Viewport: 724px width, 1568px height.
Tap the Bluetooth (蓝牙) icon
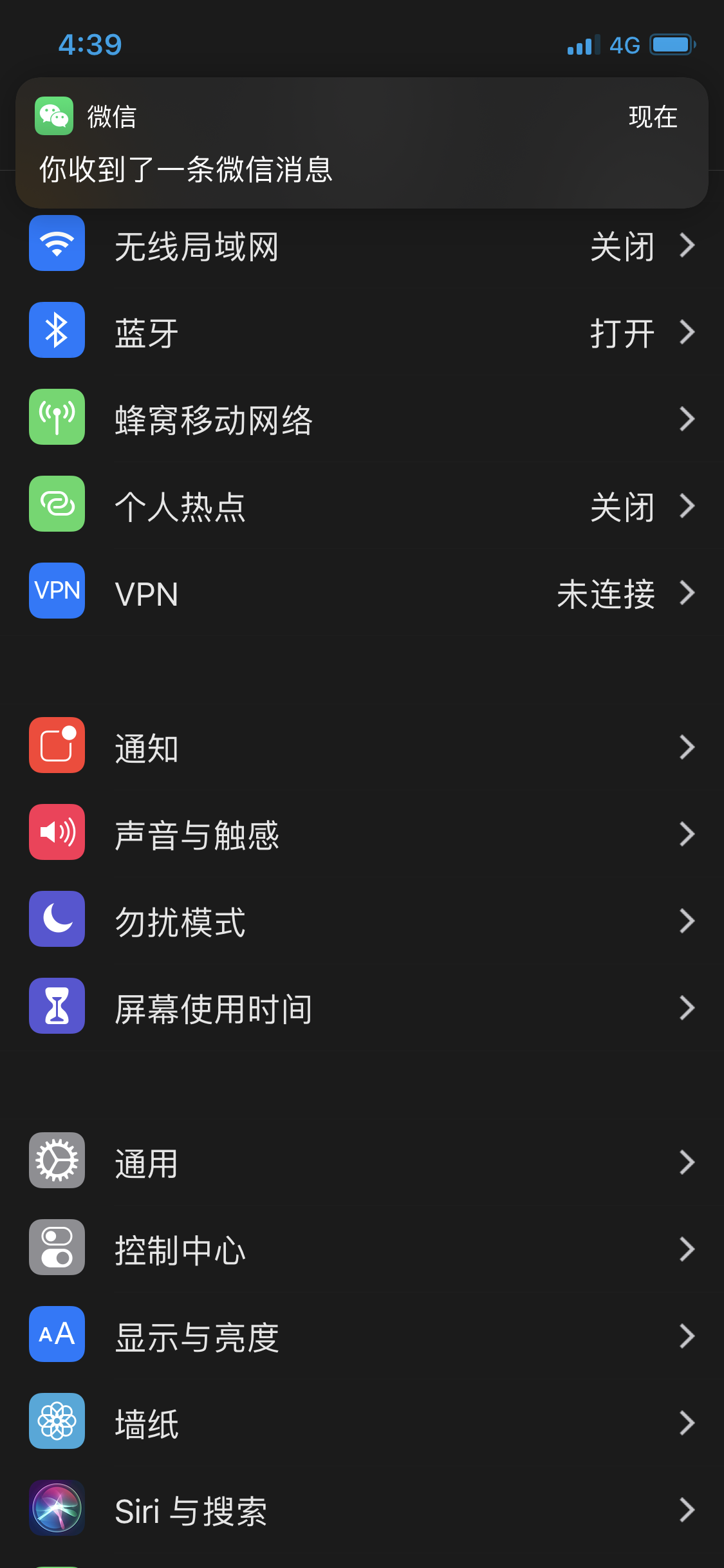point(57,330)
